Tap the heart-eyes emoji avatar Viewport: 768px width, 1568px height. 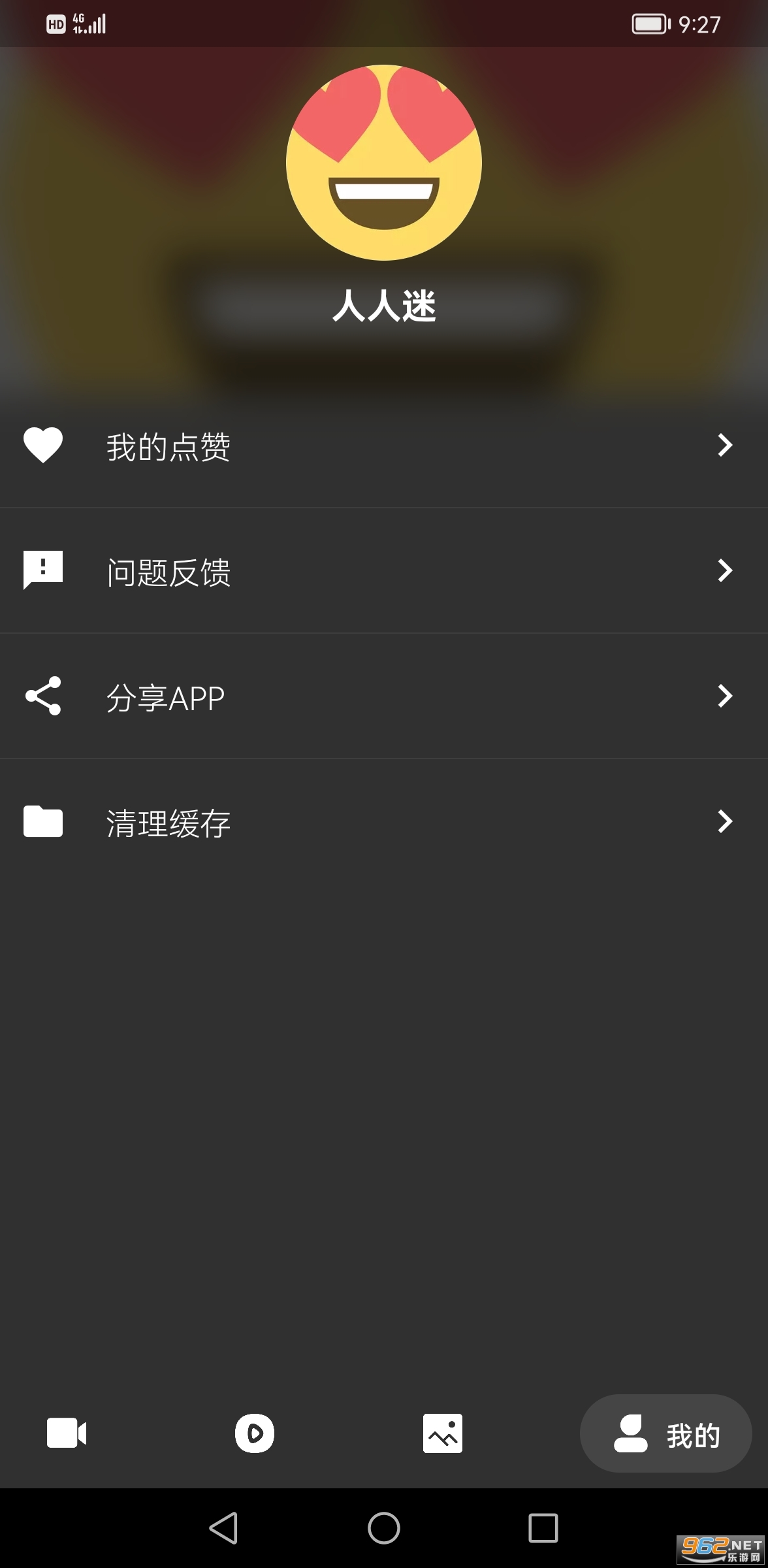(x=384, y=163)
